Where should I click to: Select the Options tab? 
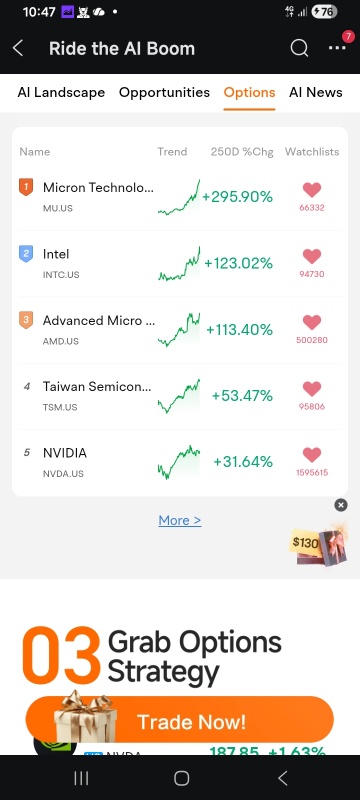(249, 92)
